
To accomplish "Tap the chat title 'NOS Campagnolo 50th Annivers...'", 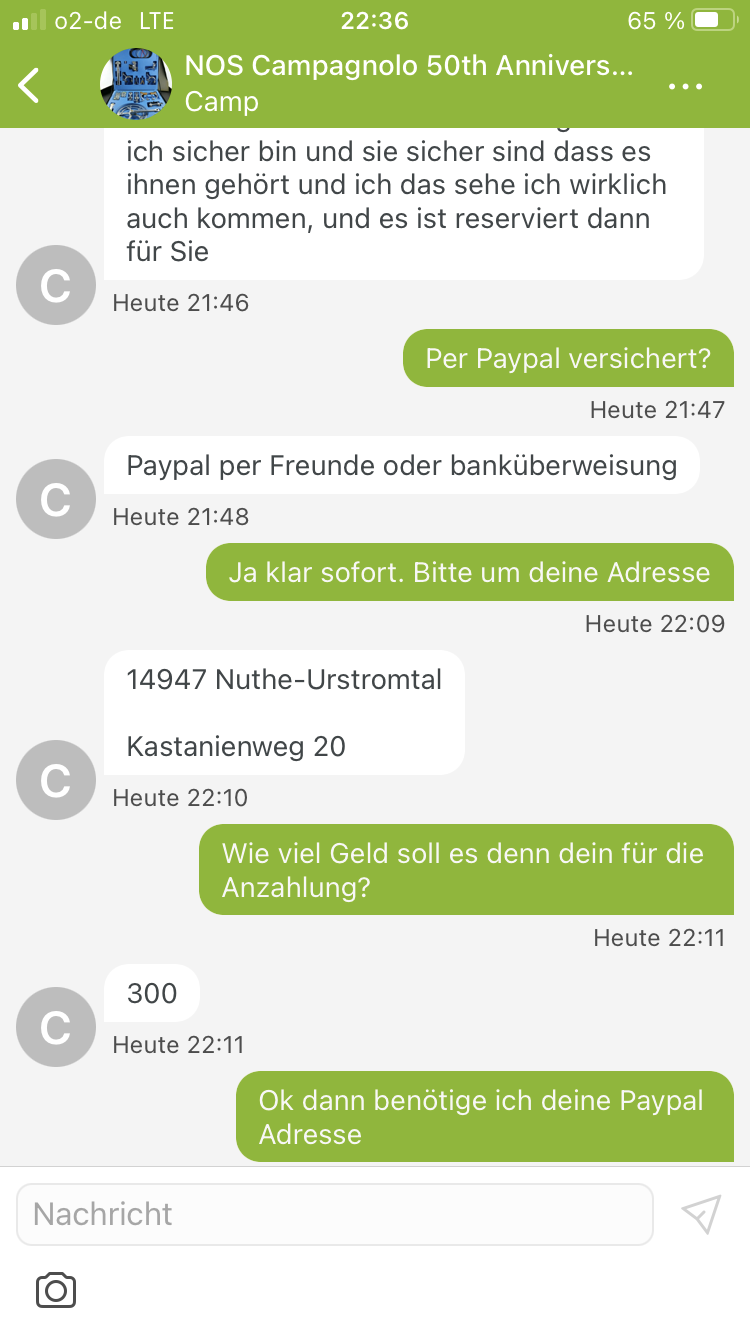I will pos(408,66).
